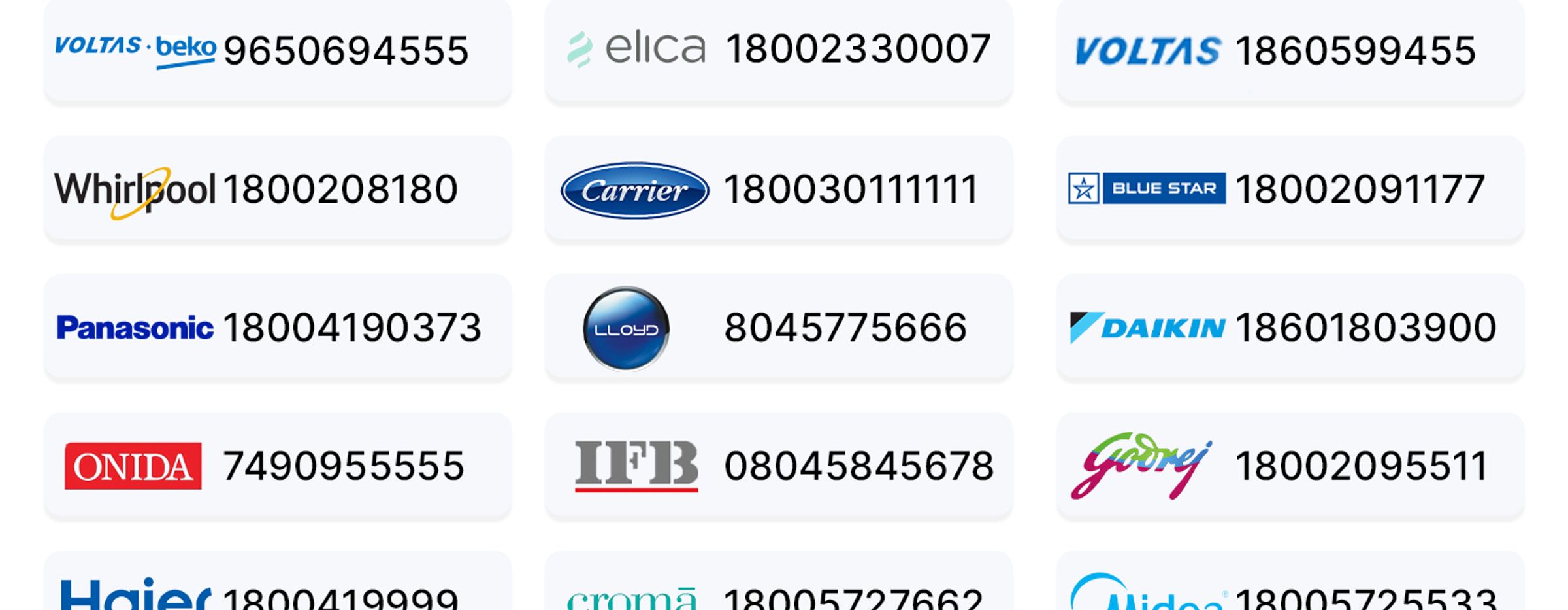
Task: Tap the Midea helpline card
Action: [1290, 581]
